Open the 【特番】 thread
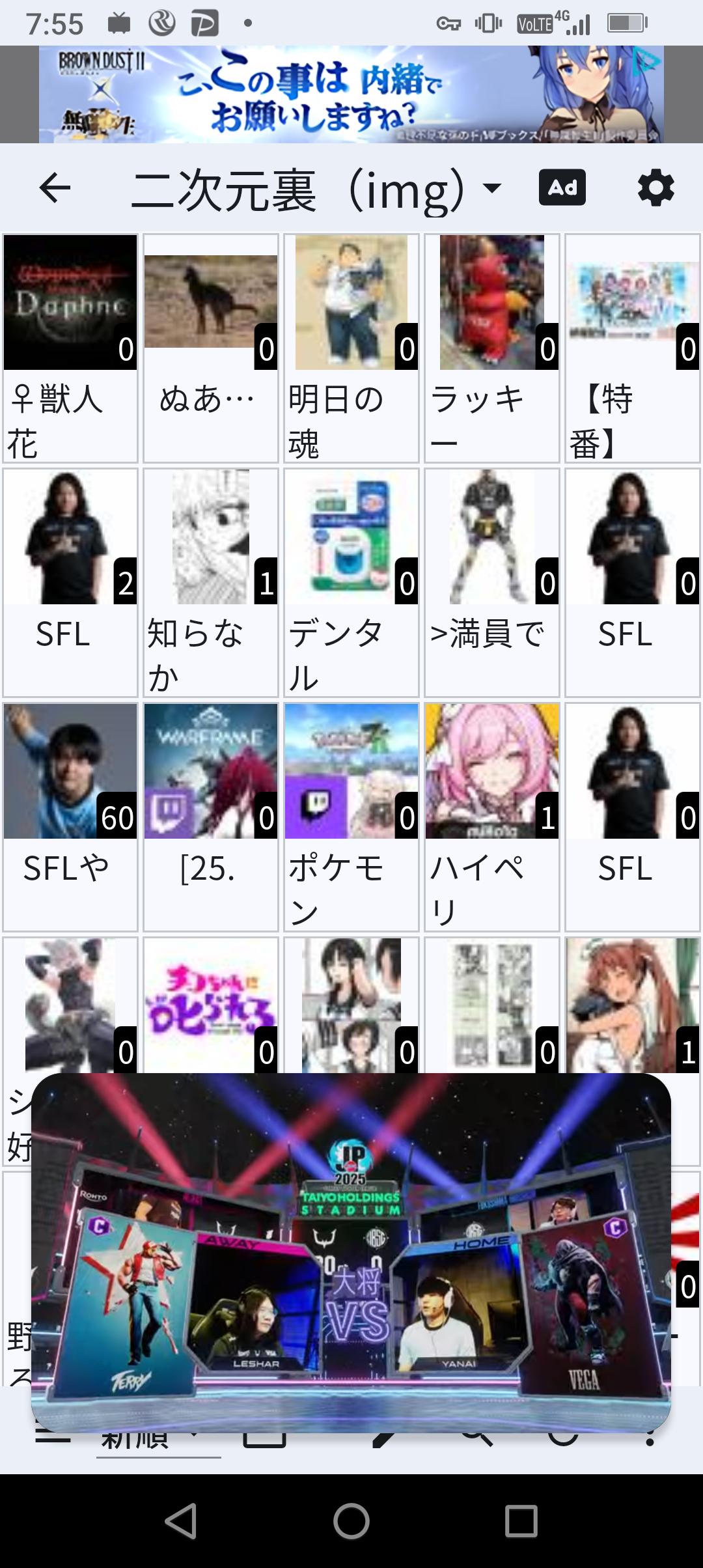Image resolution: width=703 pixels, height=1568 pixels. (633, 348)
